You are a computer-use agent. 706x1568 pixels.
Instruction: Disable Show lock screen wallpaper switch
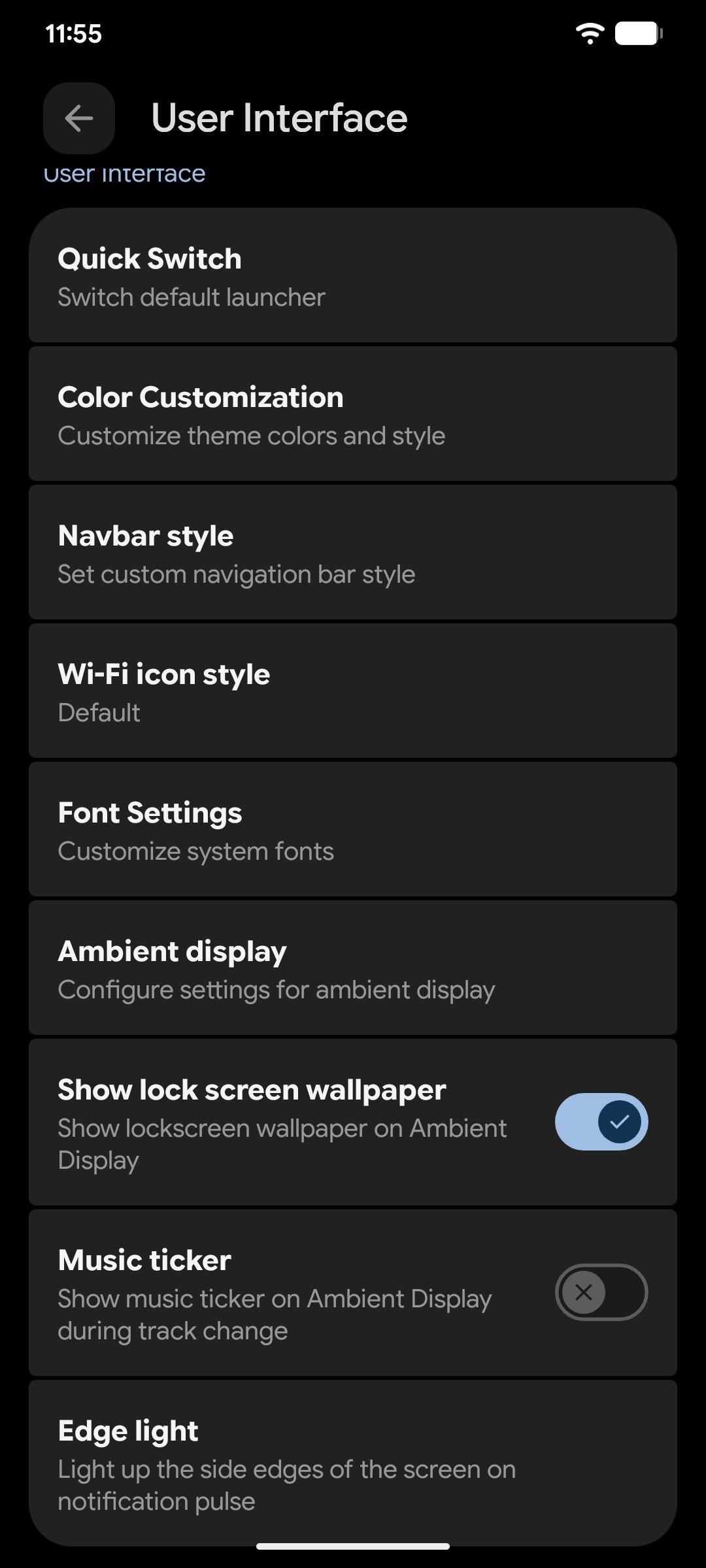click(x=601, y=1122)
